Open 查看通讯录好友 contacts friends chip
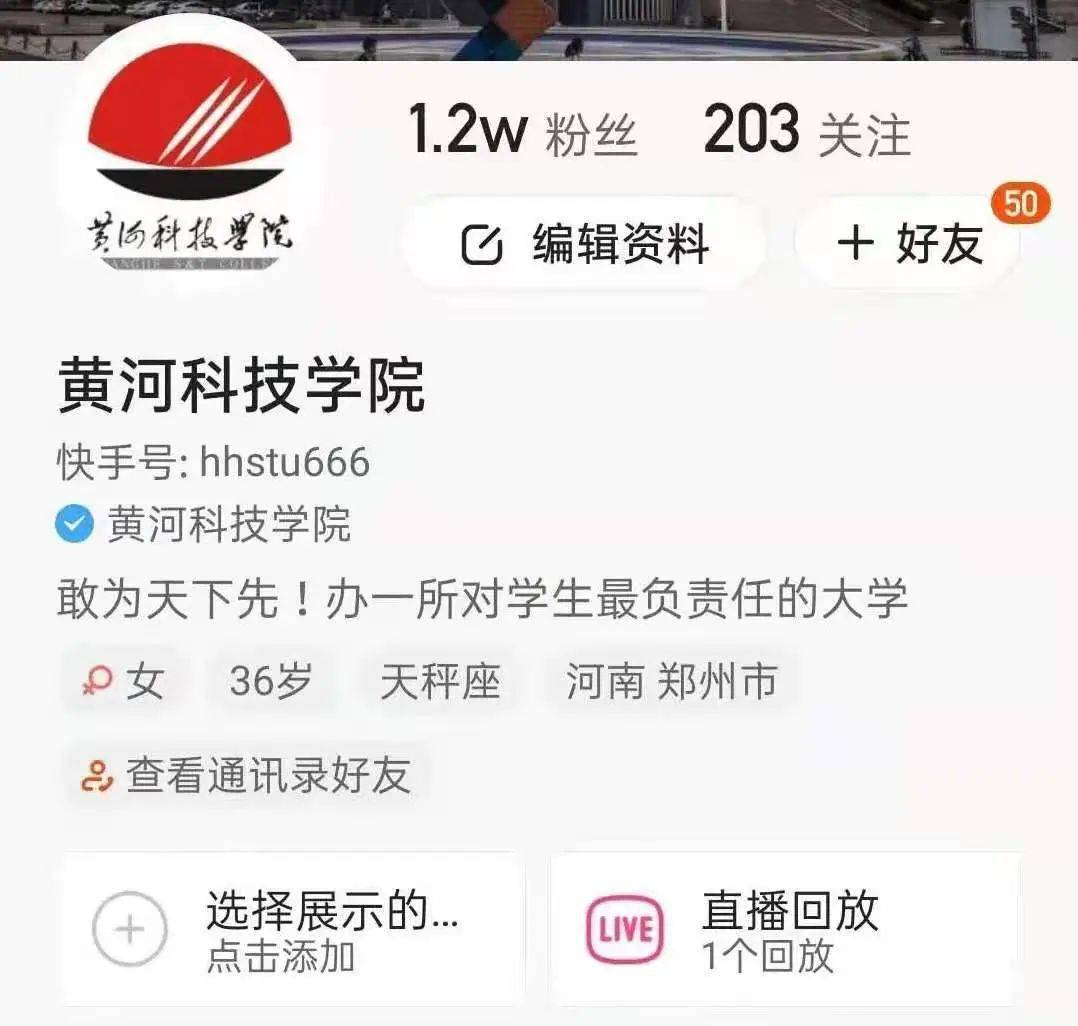 coord(247,774)
